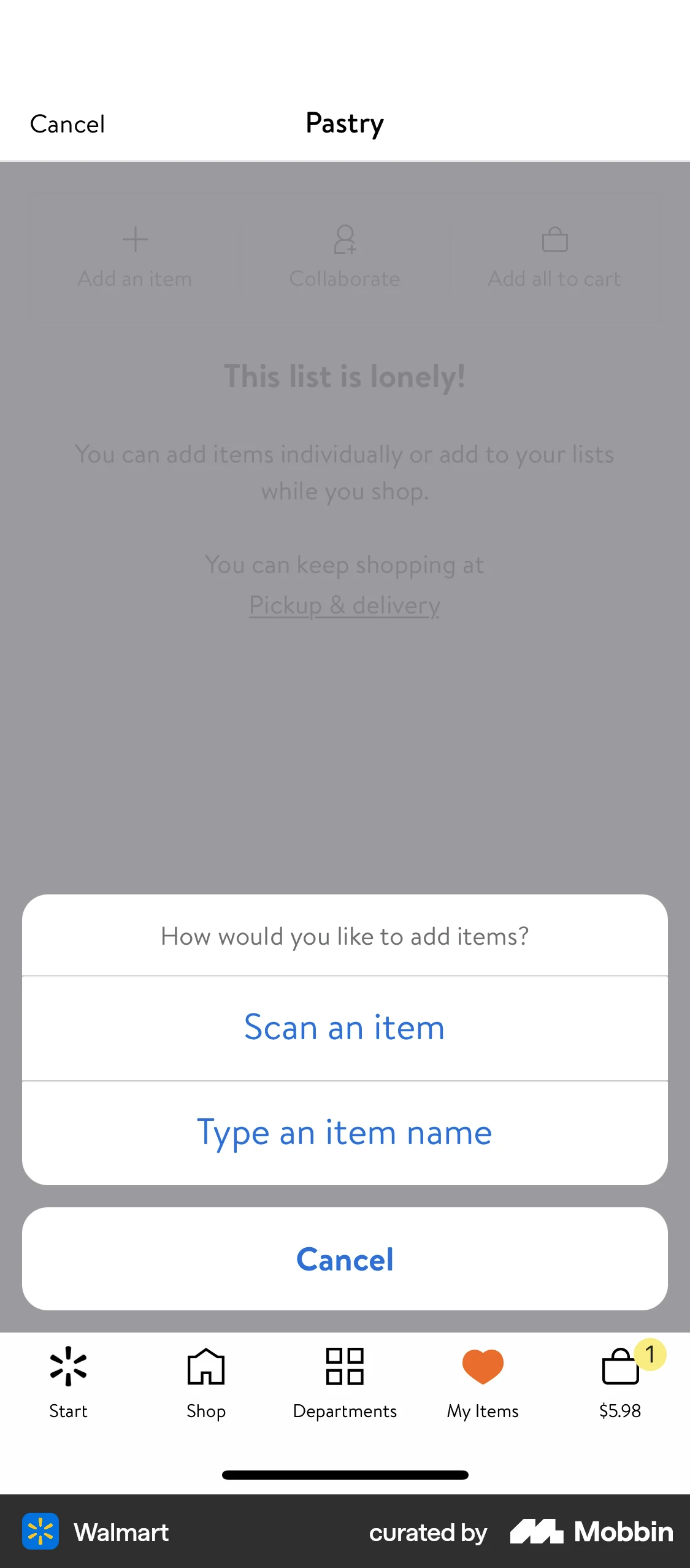690x1568 pixels.
Task: Choose Type an item name
Action: (345, 1132)
